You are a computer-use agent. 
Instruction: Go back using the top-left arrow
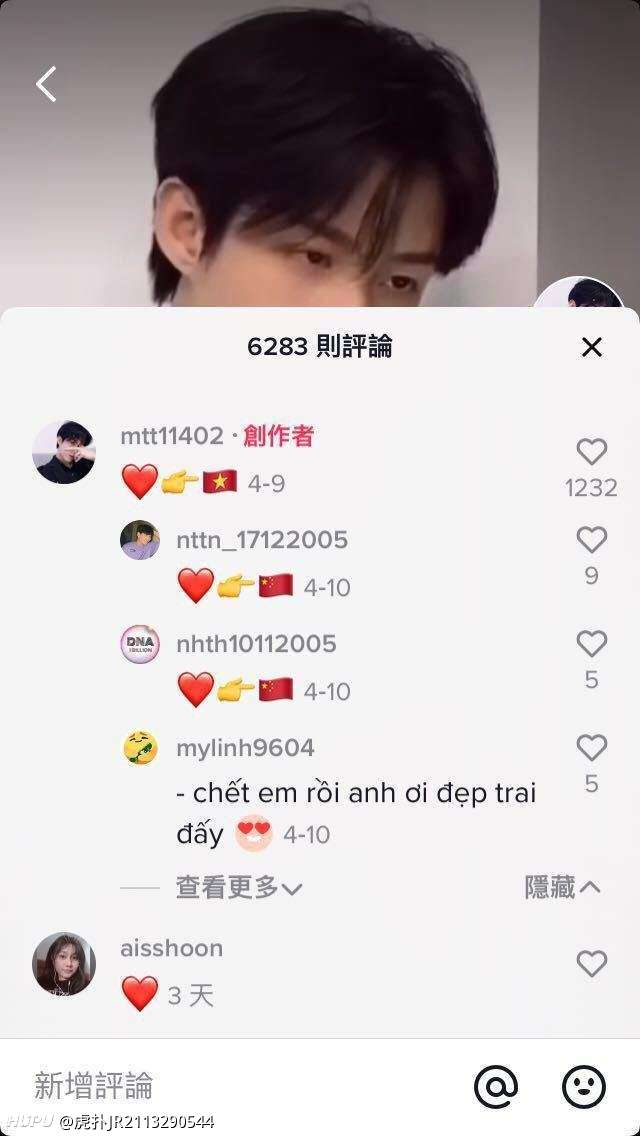[x=46, y=84]
